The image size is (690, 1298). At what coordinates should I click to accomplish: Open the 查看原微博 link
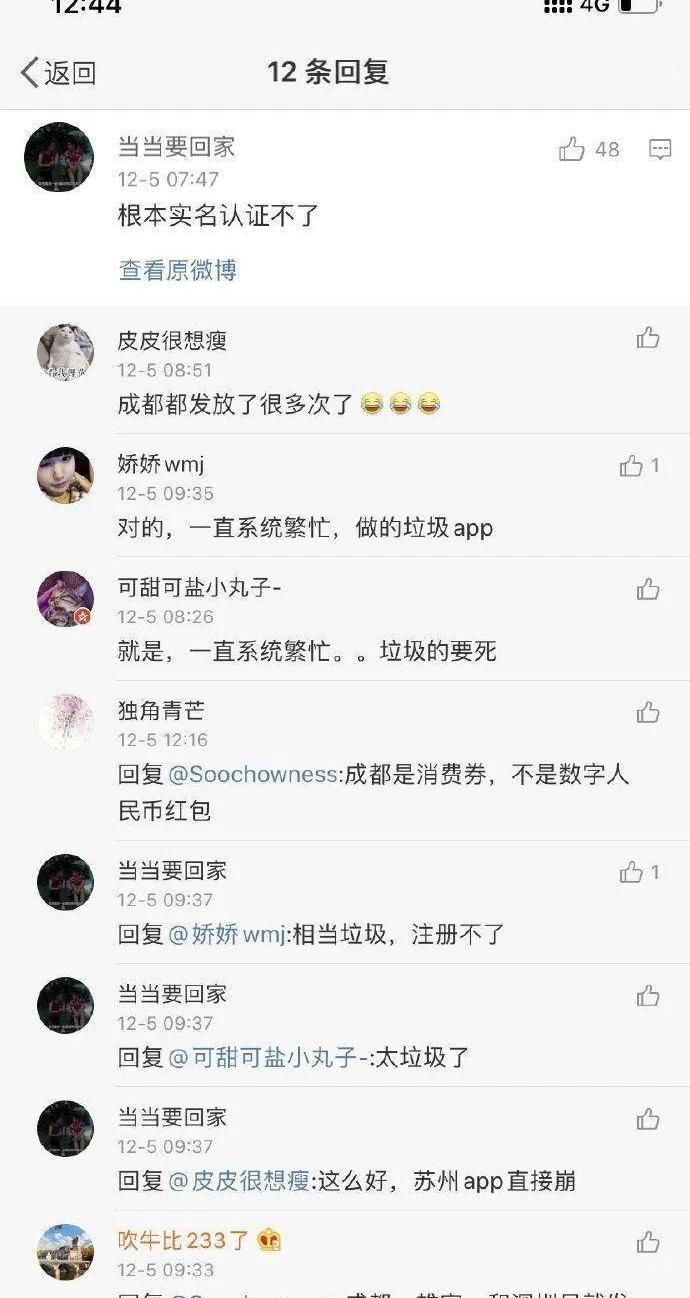177,270
